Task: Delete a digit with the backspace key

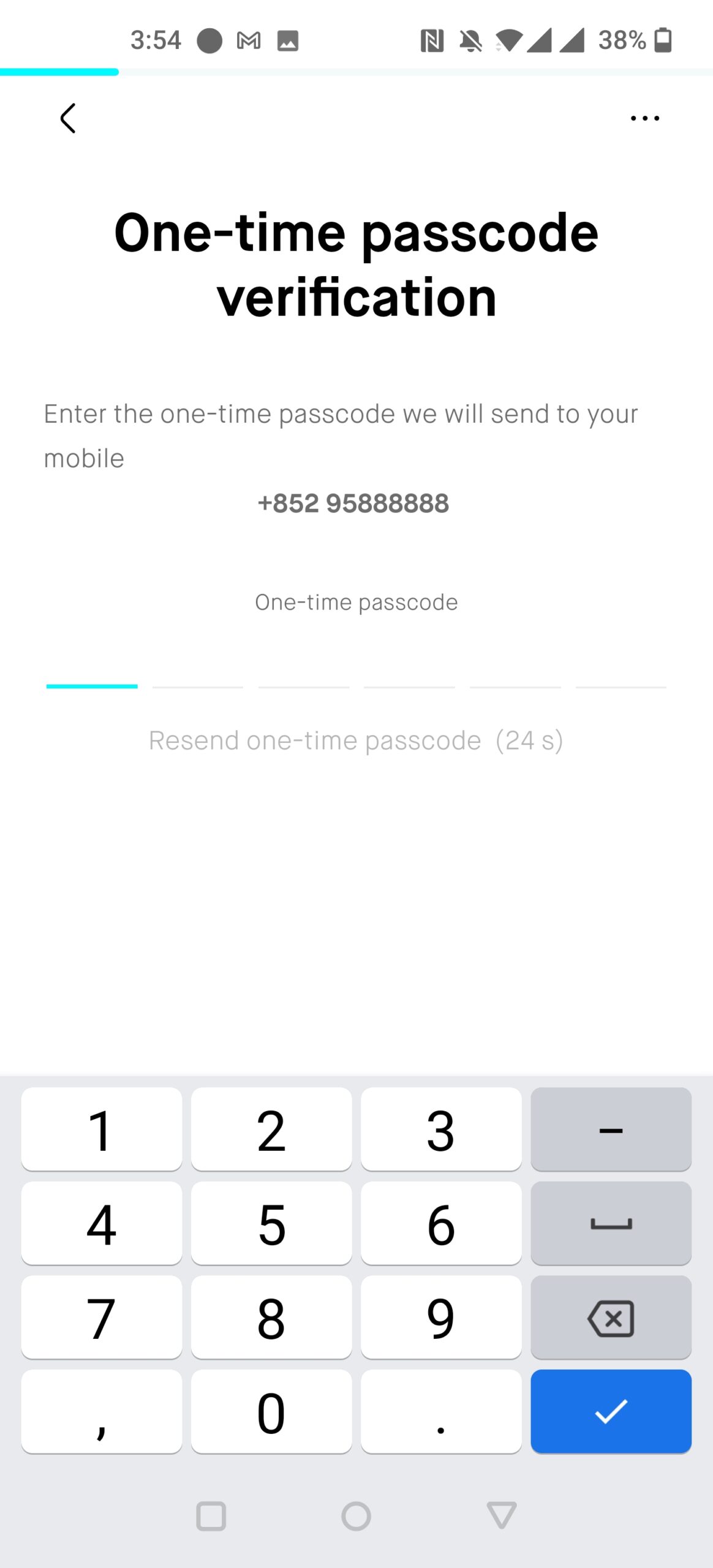Action: point(611,1317)
